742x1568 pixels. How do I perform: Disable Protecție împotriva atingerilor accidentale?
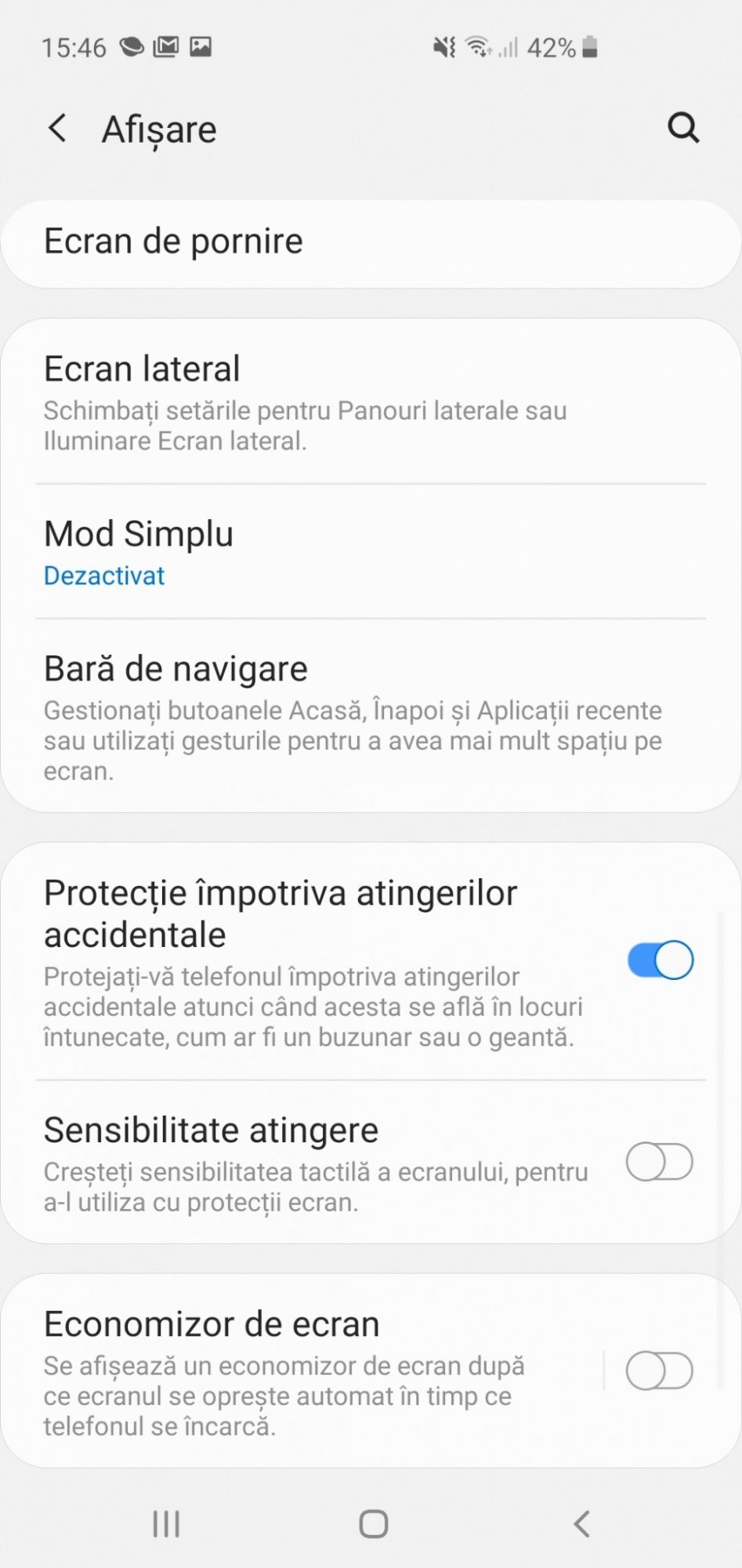coord(660,960)
